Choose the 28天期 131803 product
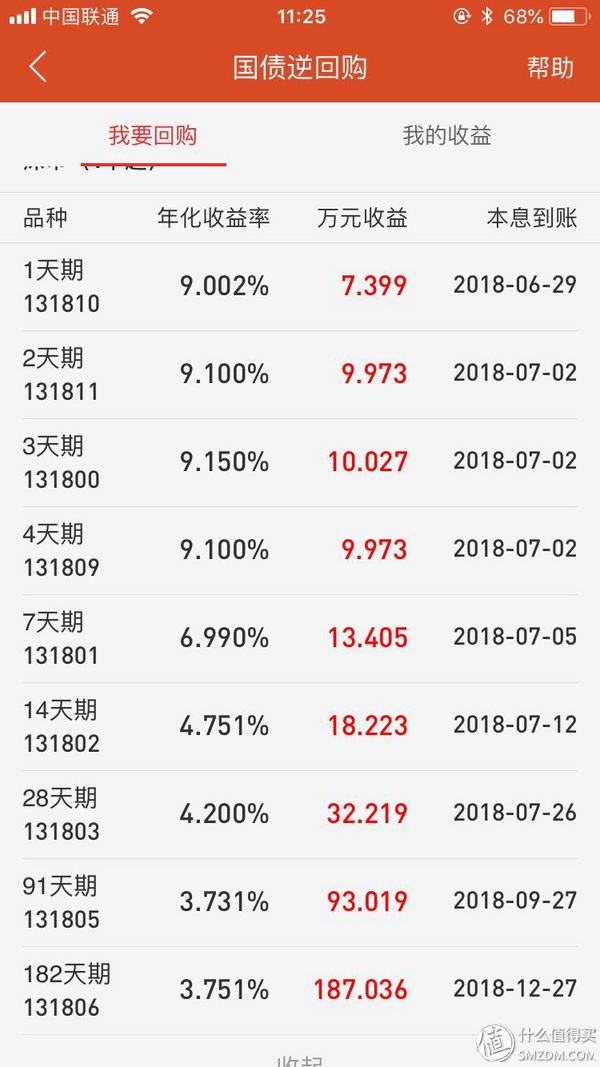Viewport: 600px width, 1067px height. [x=300, y=814]
